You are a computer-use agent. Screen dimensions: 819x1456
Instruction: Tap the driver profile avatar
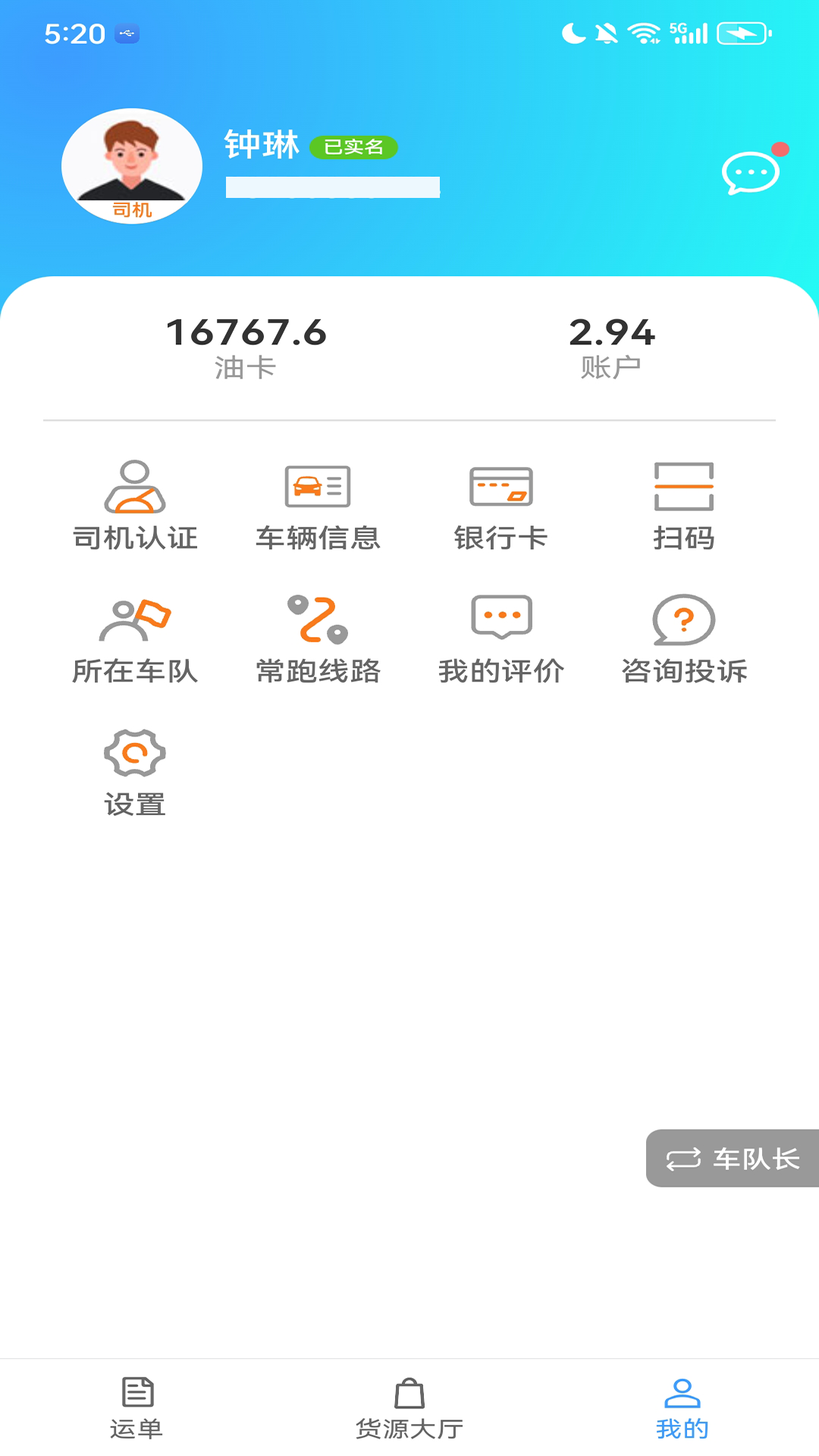tap(132, 165)
